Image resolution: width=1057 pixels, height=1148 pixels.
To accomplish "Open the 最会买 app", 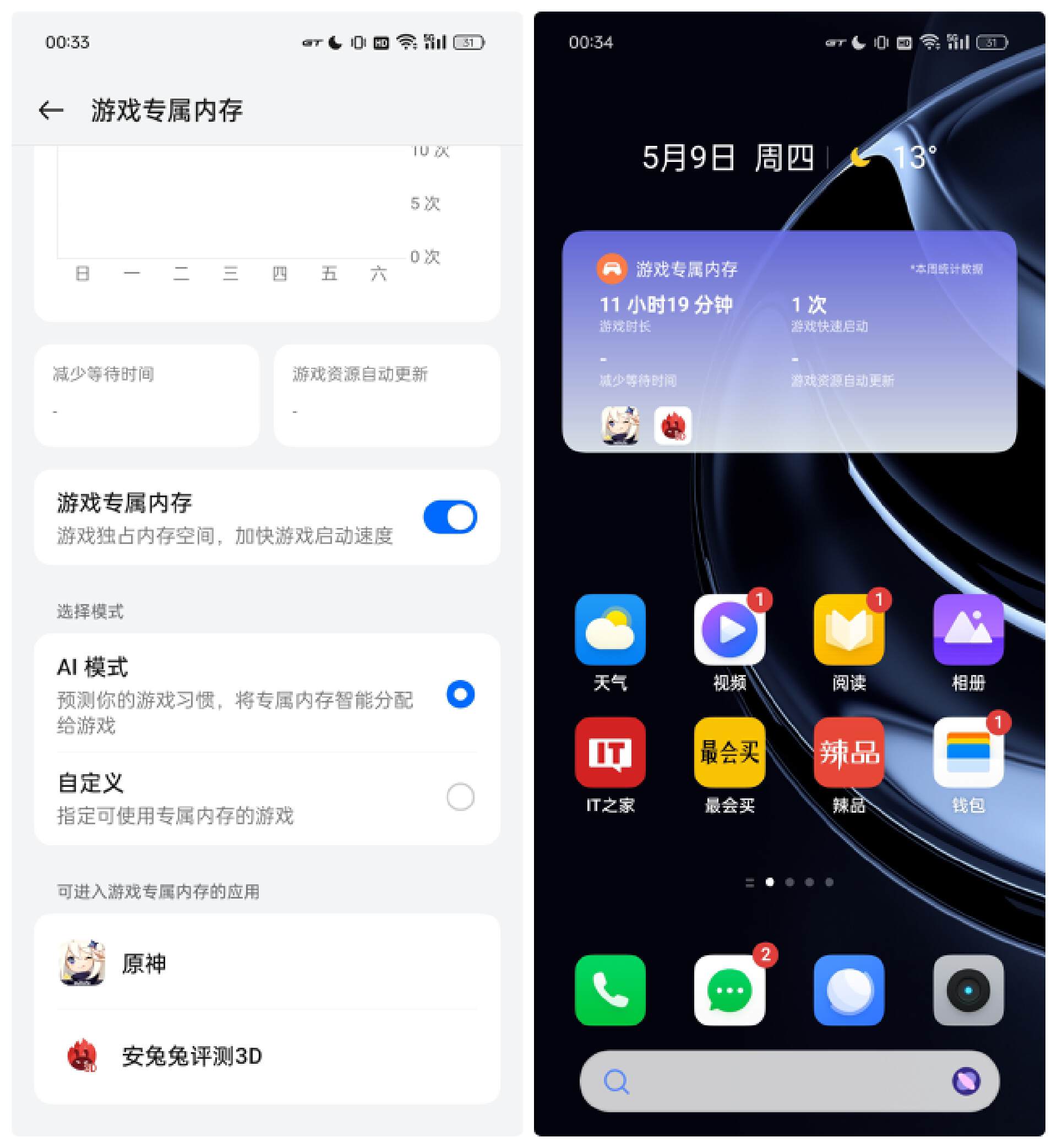I will tap(729, 752).
